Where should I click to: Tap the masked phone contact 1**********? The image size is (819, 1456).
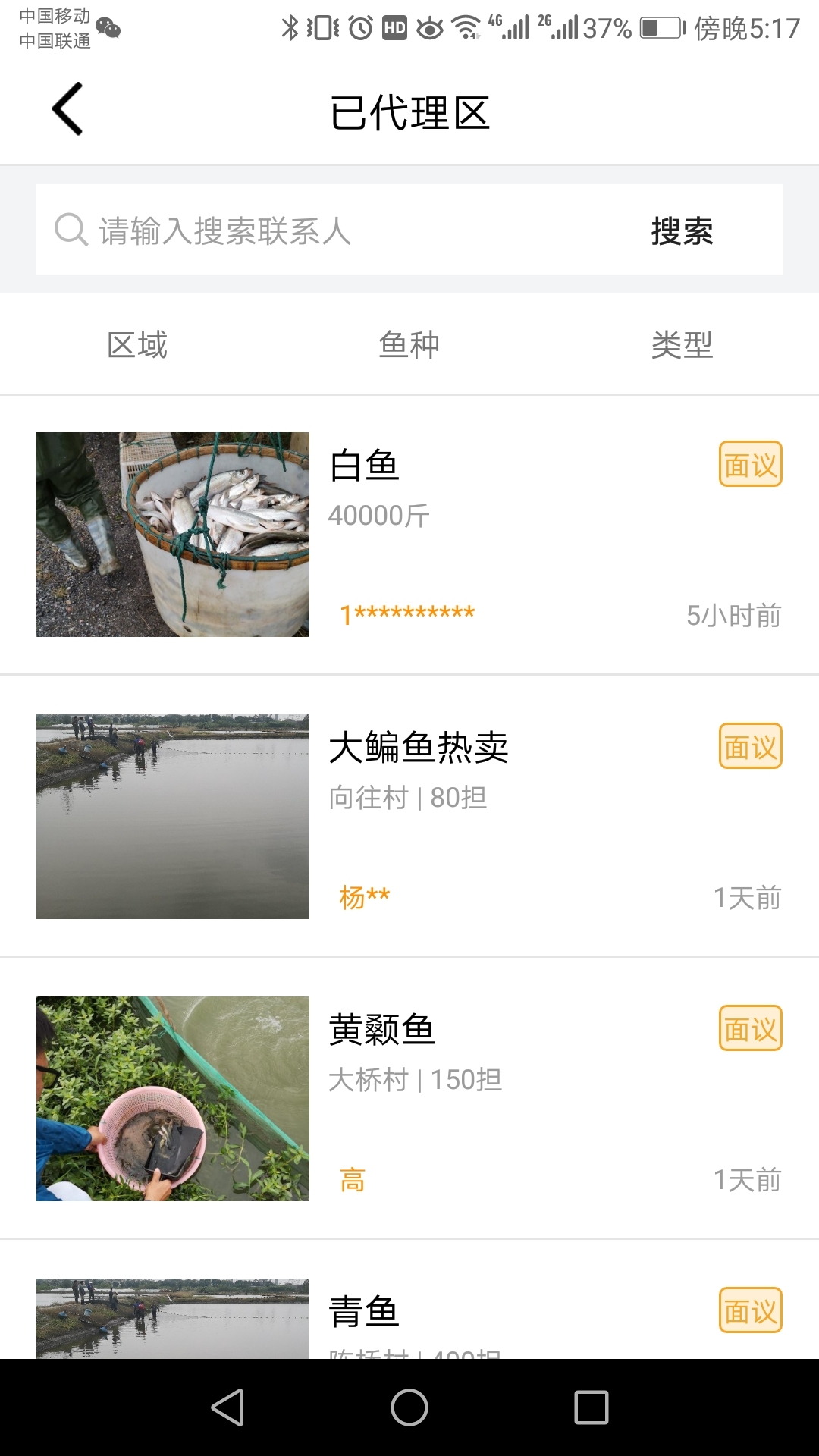406,614
